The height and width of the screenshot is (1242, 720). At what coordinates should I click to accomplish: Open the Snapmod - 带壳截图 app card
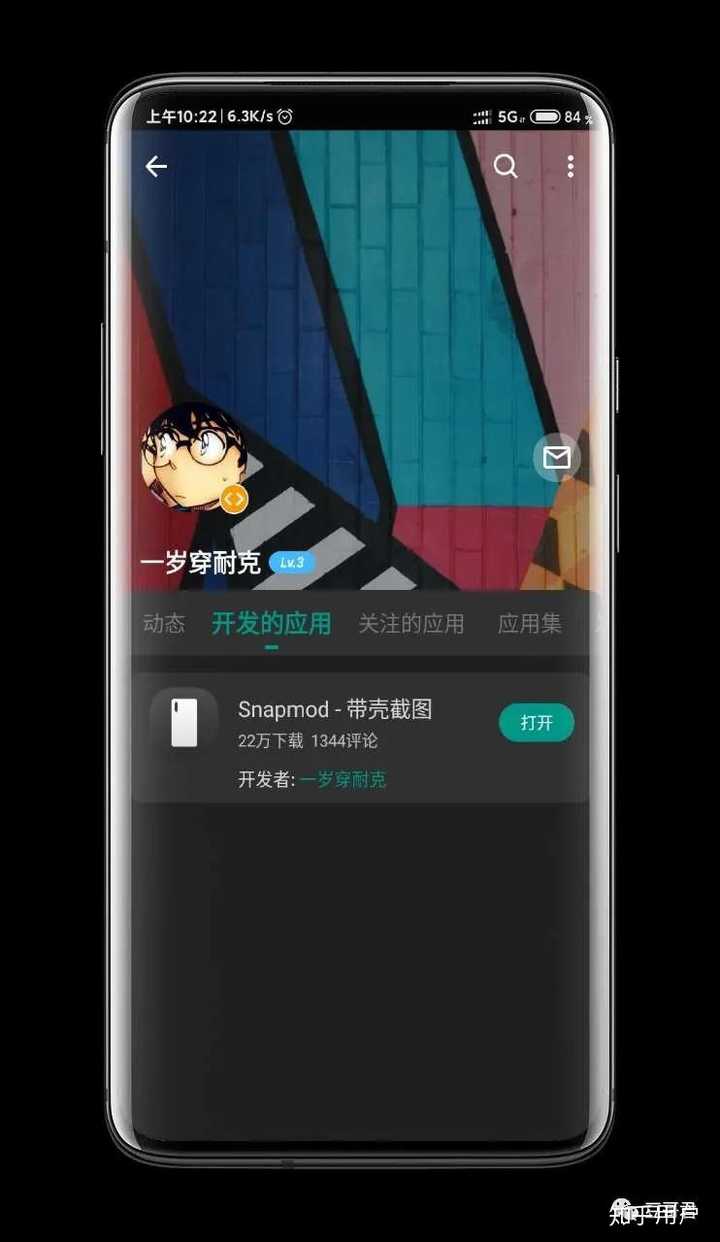(359, 738)
